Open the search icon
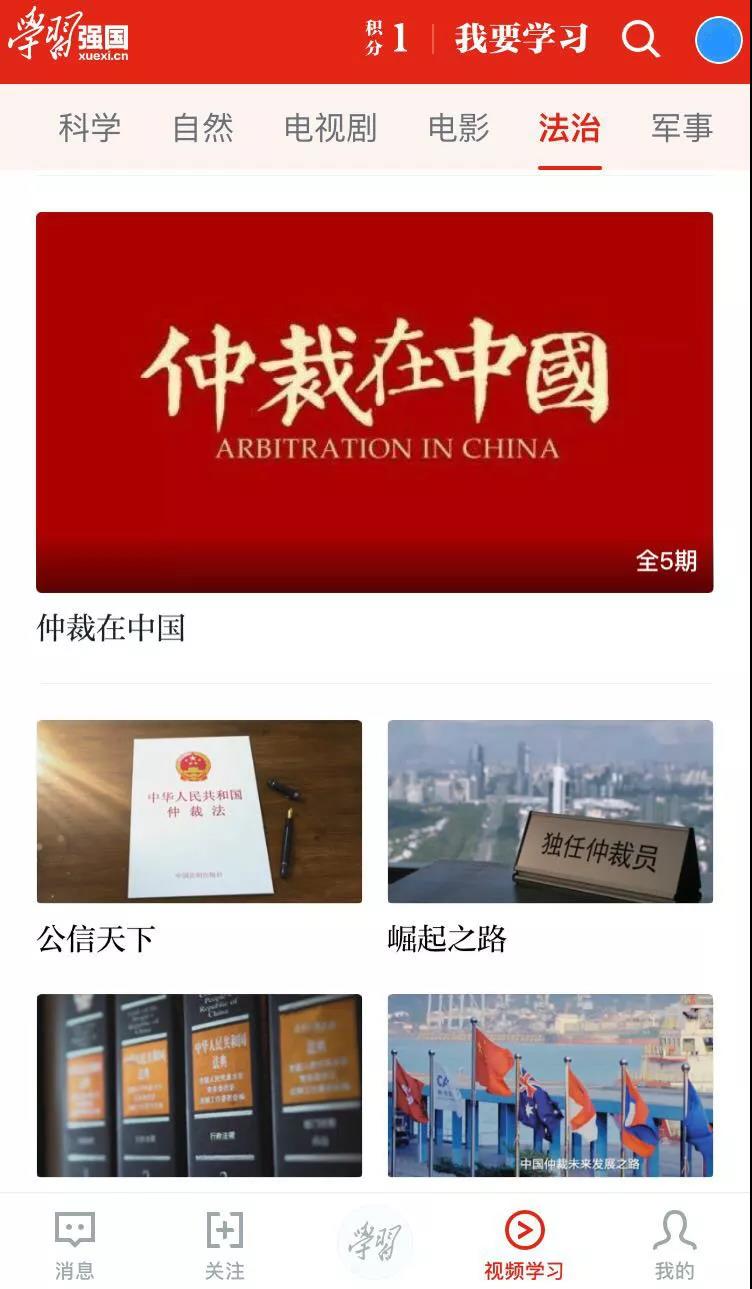This screenshot has height=1289, width=752. coord(641,40)
